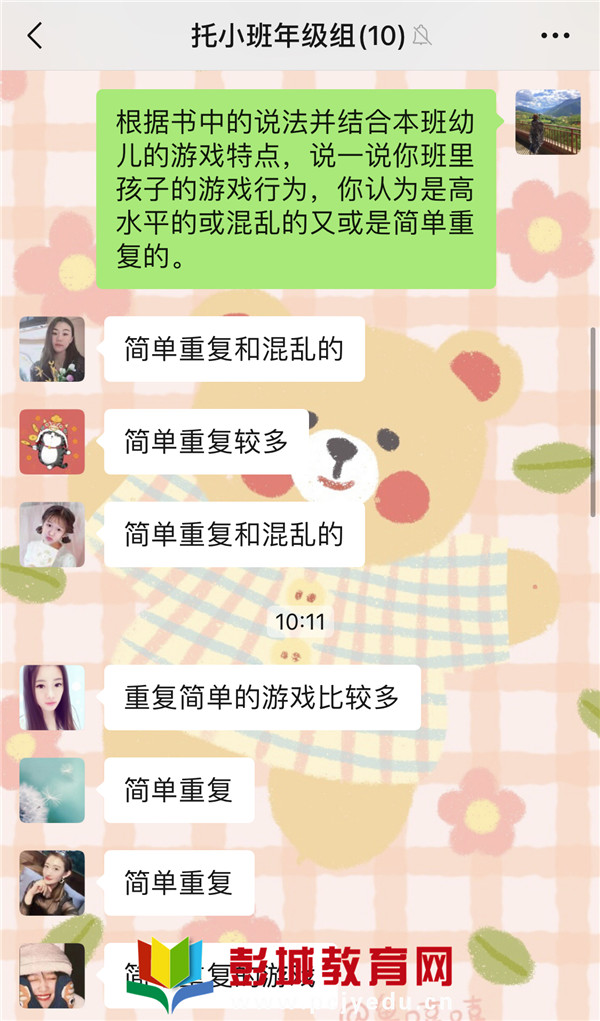This screenshot has width=600, height=1021.
Task: Open penguin avatar next to 简单重复较多
Action: tap(52, 441)
